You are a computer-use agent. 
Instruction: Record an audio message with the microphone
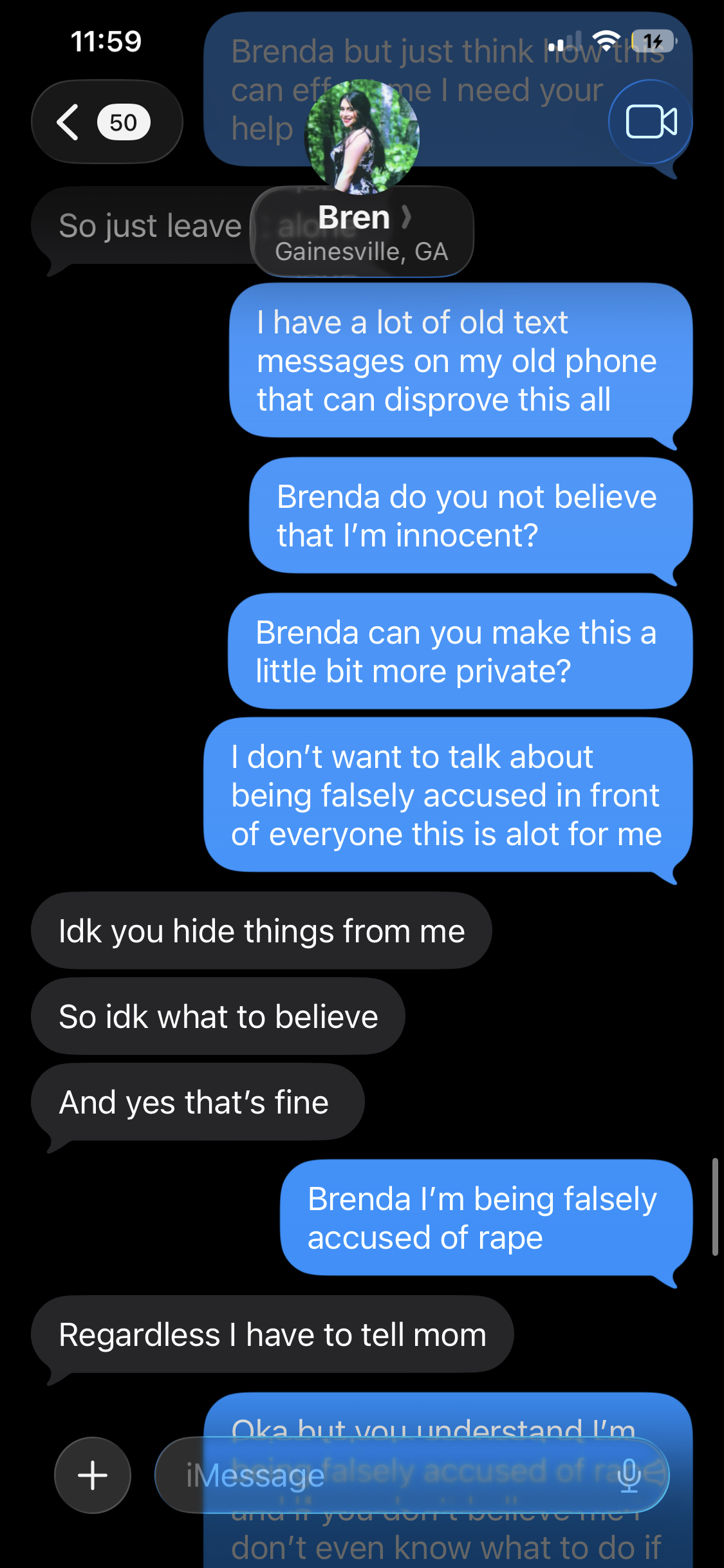click(x=629, y=1475)
